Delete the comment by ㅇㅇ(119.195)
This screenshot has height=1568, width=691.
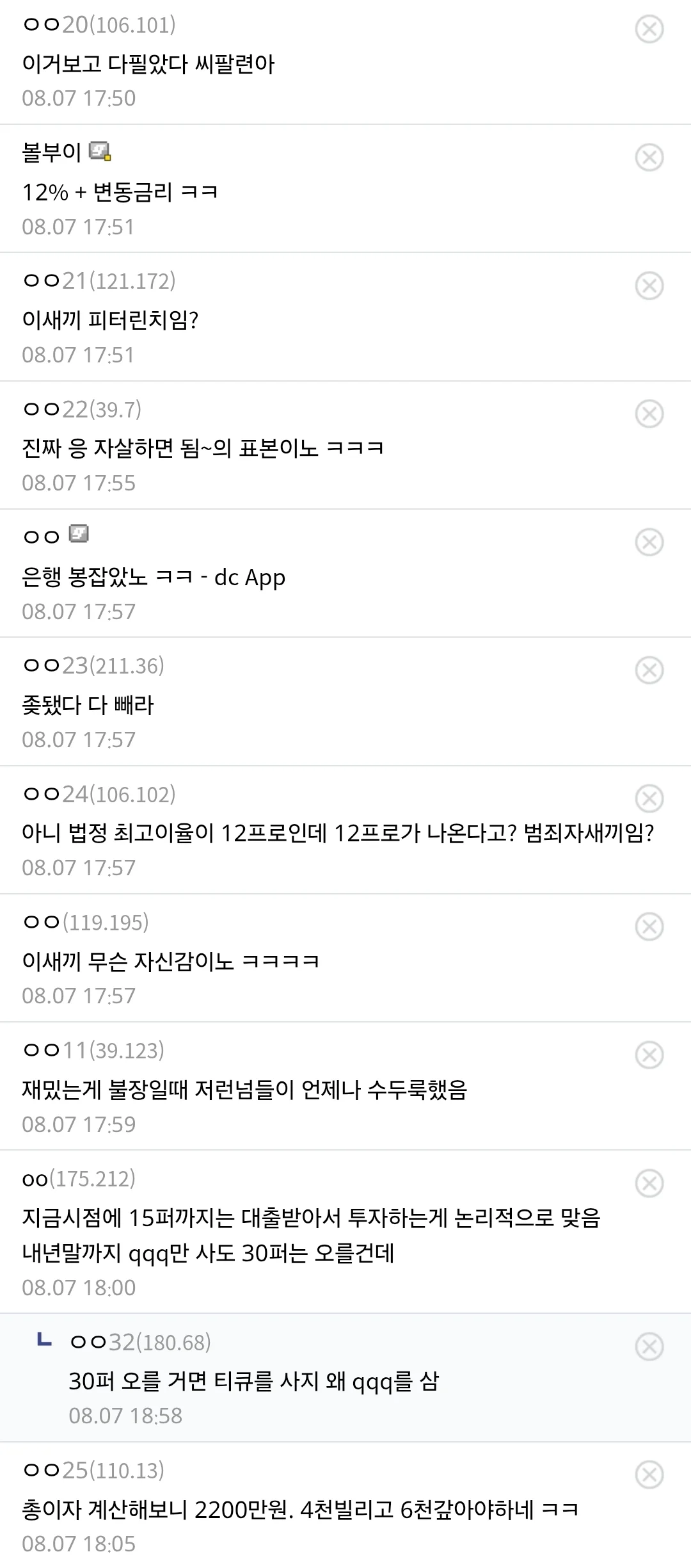(x=649, y=926)
